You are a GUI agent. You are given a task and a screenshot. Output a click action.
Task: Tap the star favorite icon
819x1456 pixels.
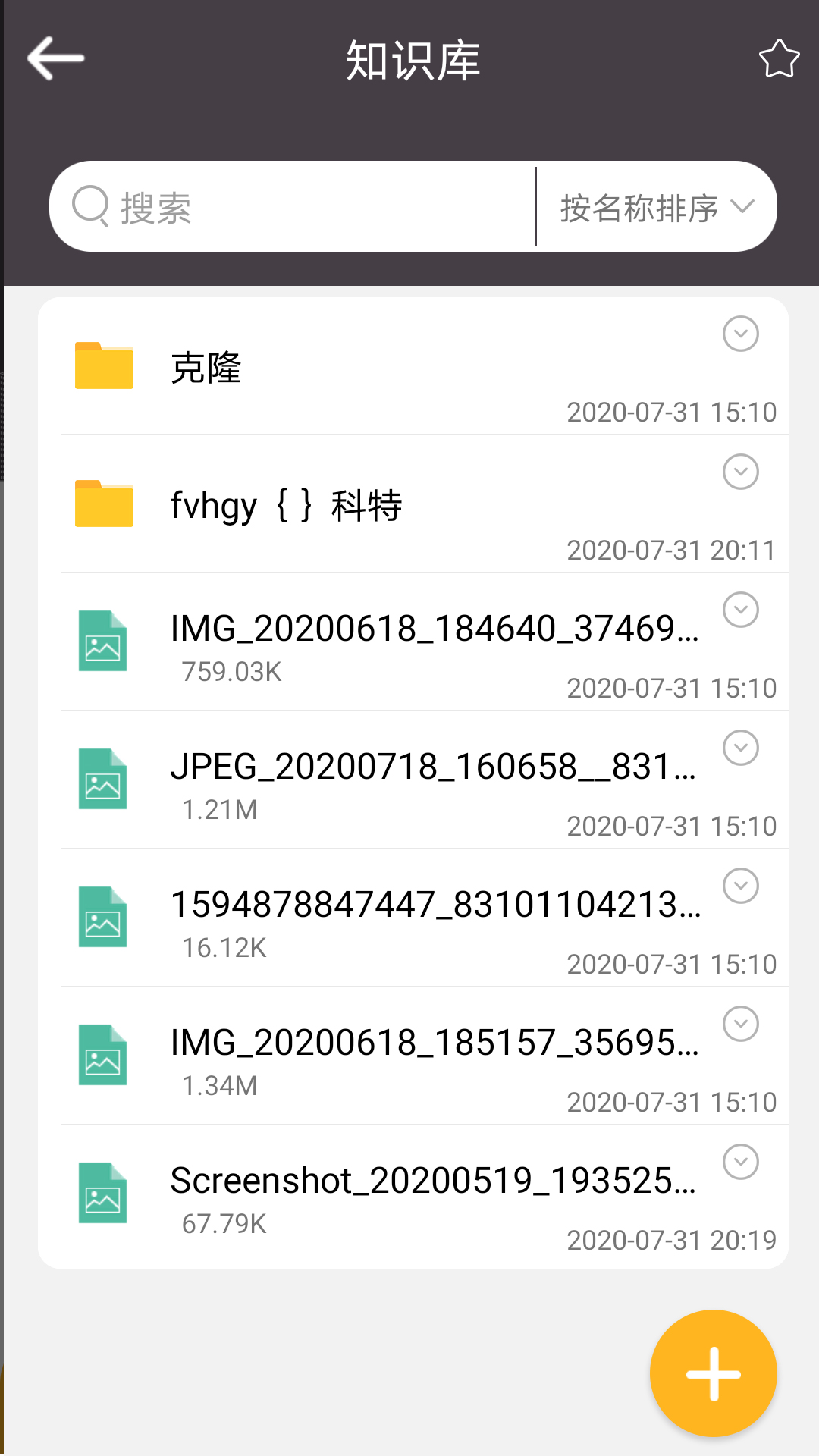[x=779, y=58]
